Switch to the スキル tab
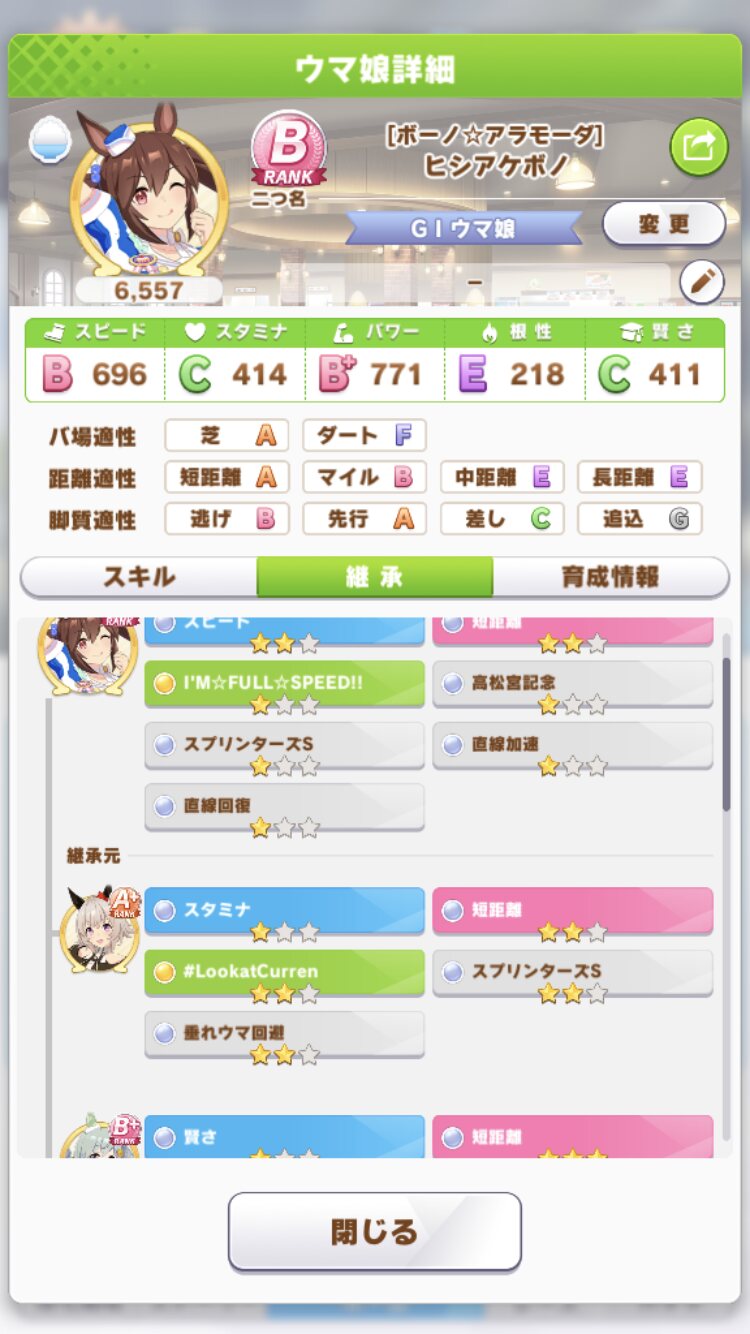Image resolution: width=750 pixels, height=1334 pixels. tap(139, 577)
